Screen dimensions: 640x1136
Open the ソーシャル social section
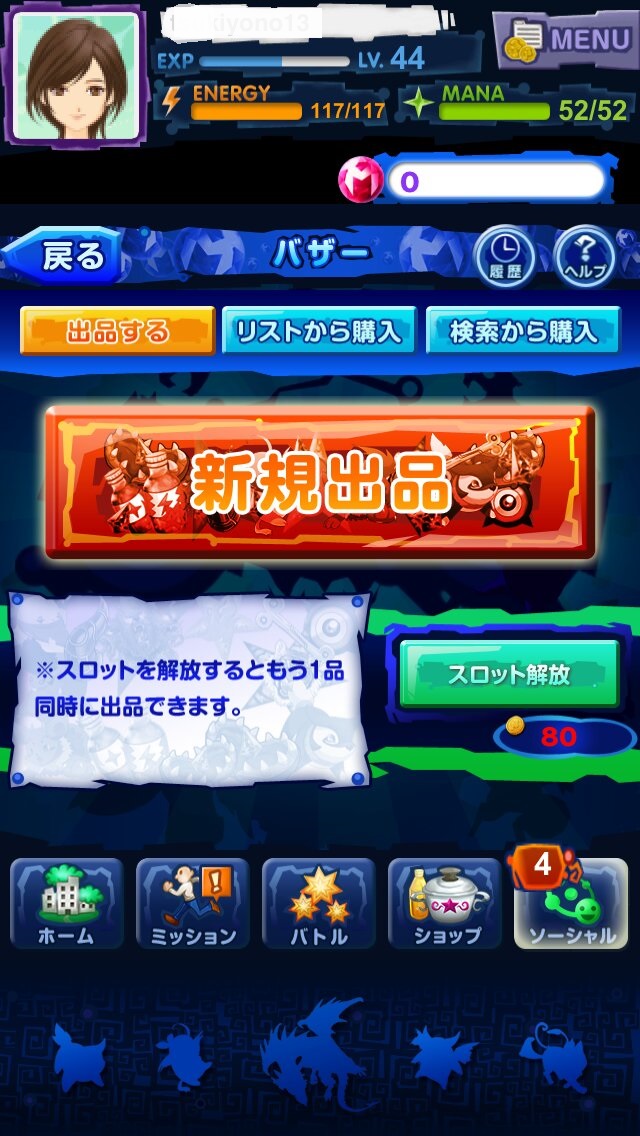coord(571,903)
